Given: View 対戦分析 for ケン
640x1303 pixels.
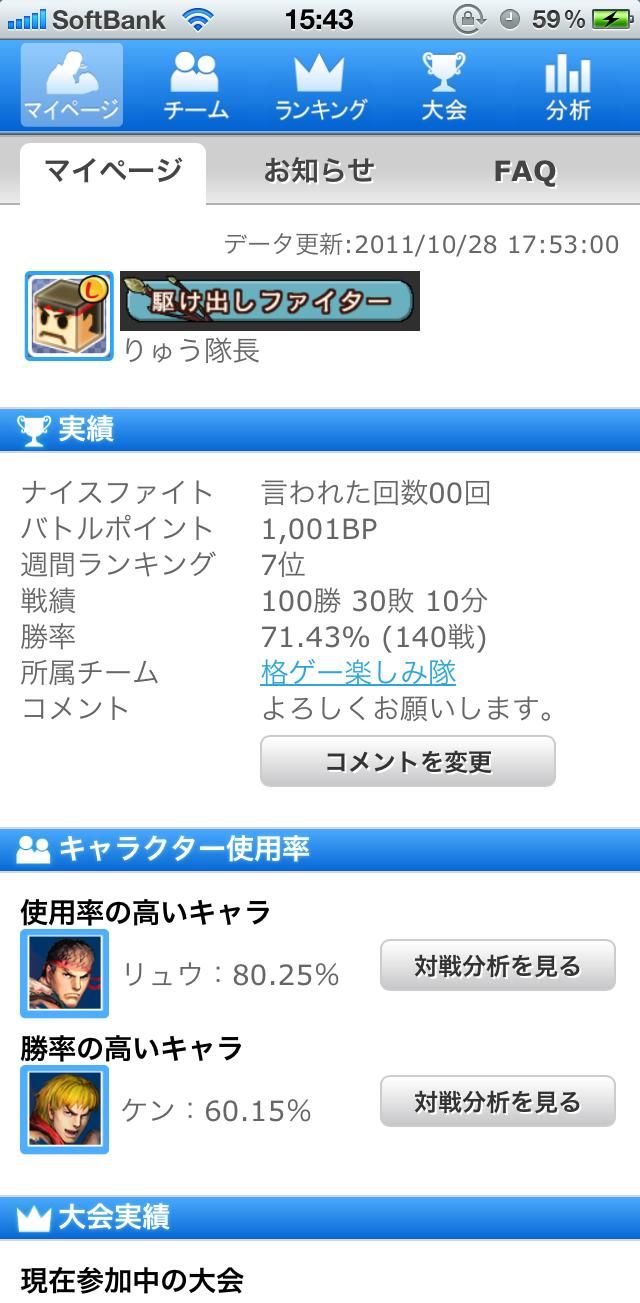Looking at the screenshot, I should (498, 1102).
